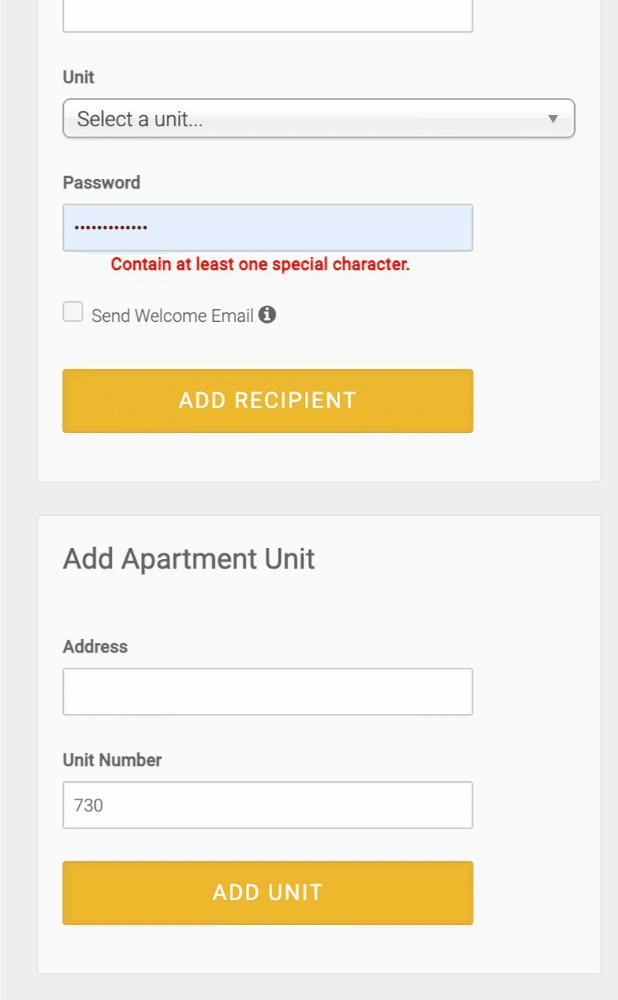
Task: Focus the Address text field
Action: [267, 692]
